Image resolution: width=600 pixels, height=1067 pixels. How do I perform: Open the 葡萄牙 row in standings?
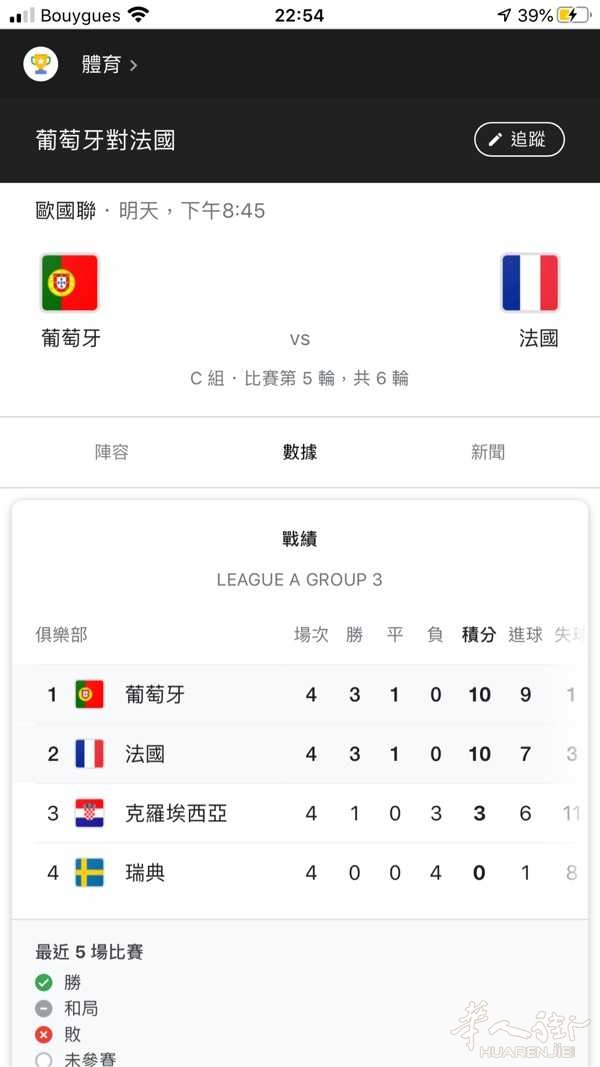pyautogui.click(x=300, y=694)
